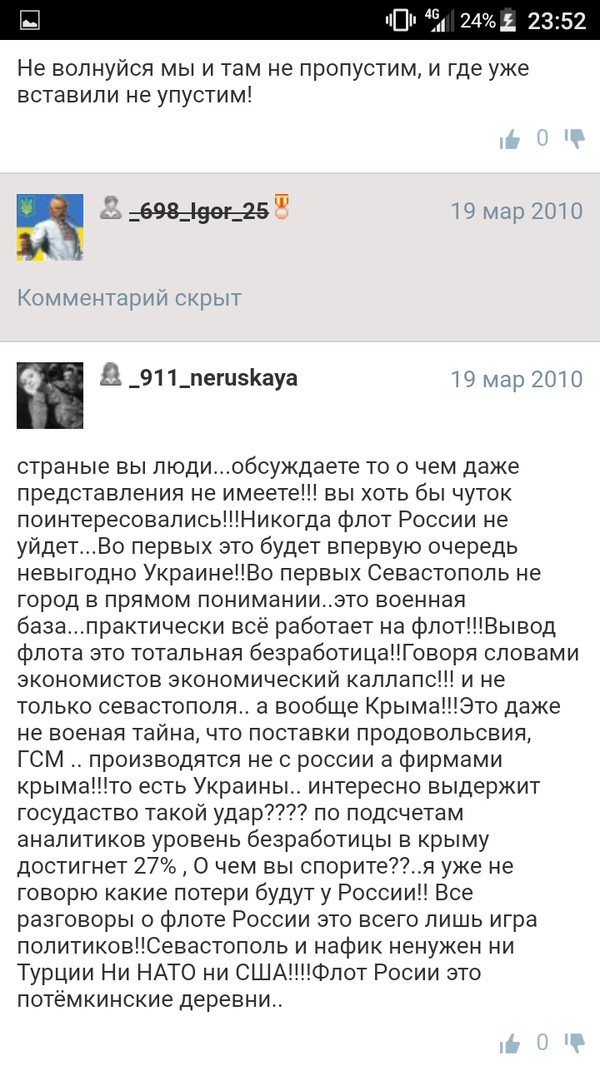600x1066 pixels.
Task: Dislike _911_neruskaya's comment
Action: (574, 1044)
